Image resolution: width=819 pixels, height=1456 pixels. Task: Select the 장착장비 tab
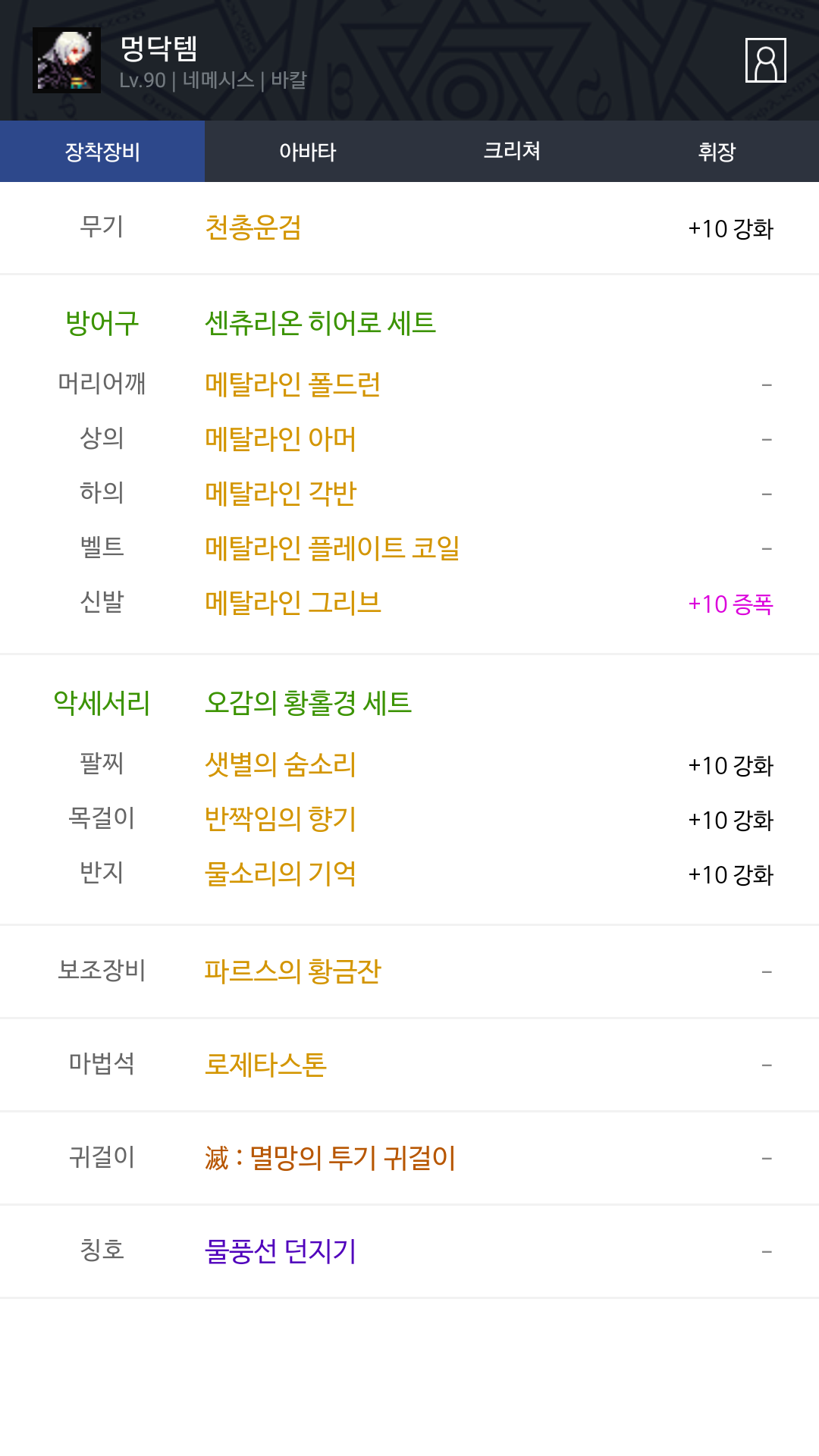(x=102, y=152)
